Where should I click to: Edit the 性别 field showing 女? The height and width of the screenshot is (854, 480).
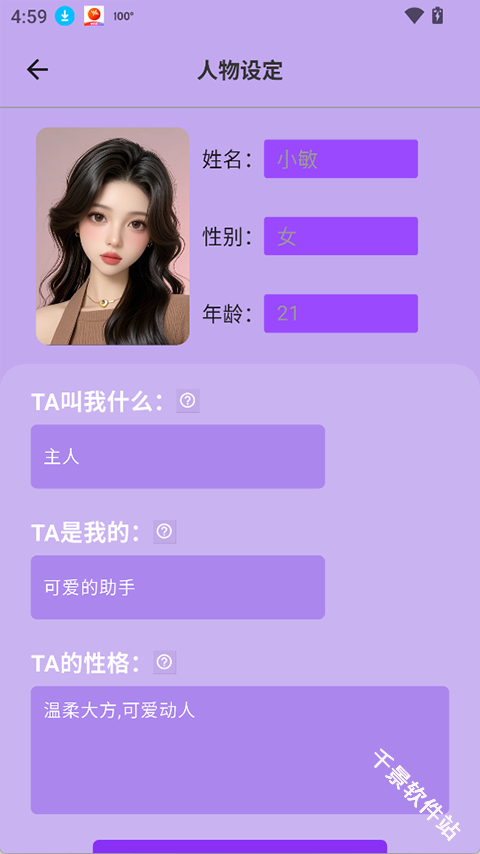(x=341, y=236)
